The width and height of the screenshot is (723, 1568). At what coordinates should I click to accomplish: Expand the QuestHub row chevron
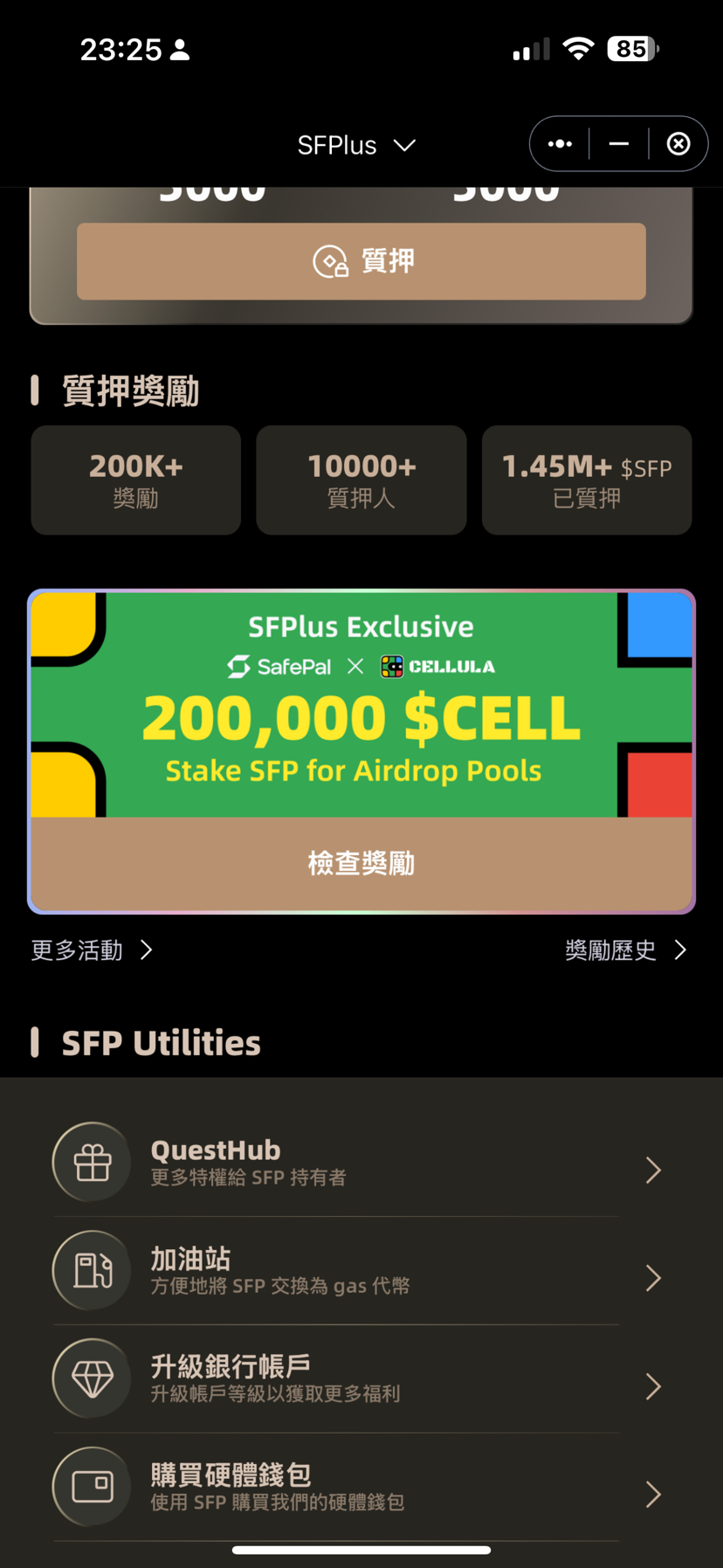652,1171
